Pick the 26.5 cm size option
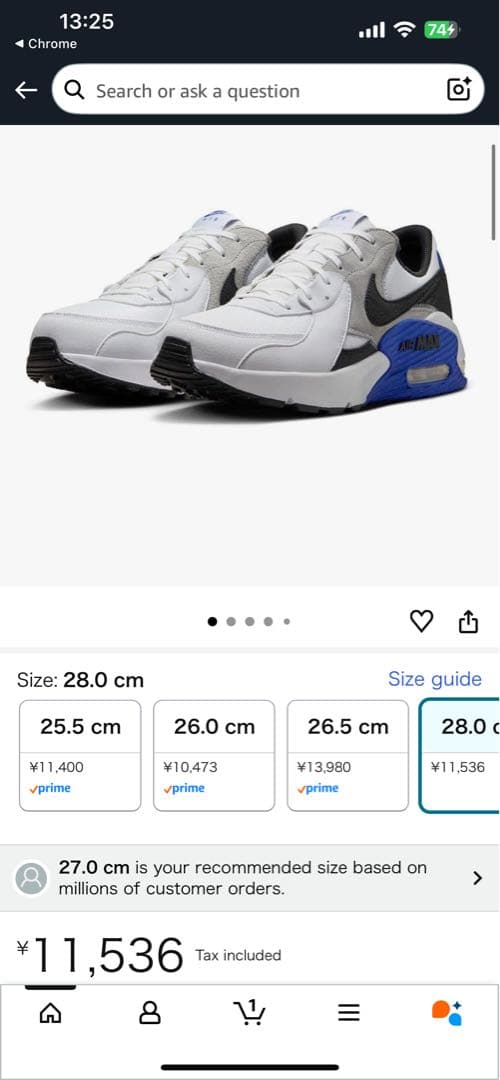The height and width of the screenshot is (1080, 500). click(x=348, y=756)
